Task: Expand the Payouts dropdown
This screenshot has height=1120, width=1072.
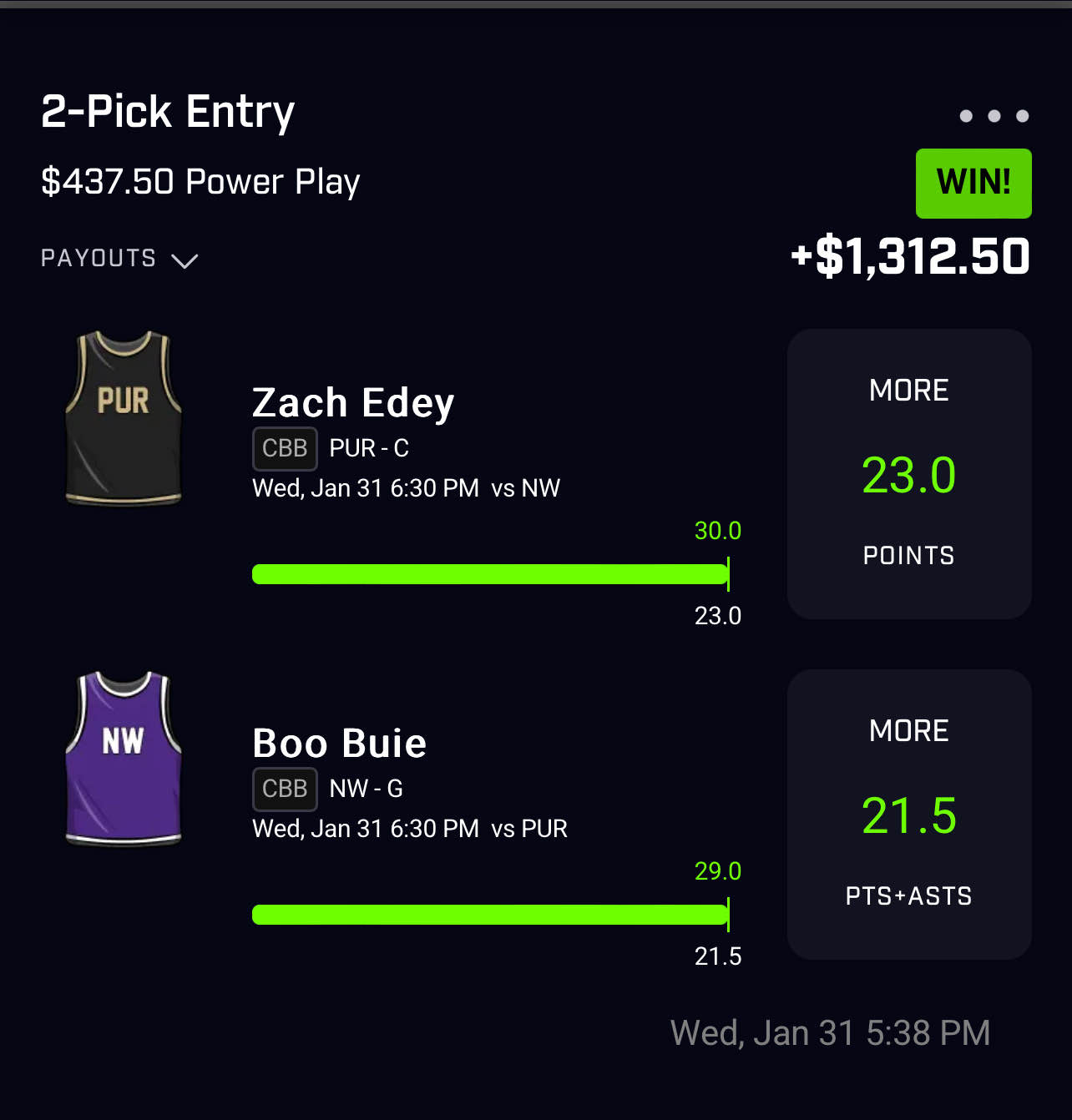Action: 119,259
